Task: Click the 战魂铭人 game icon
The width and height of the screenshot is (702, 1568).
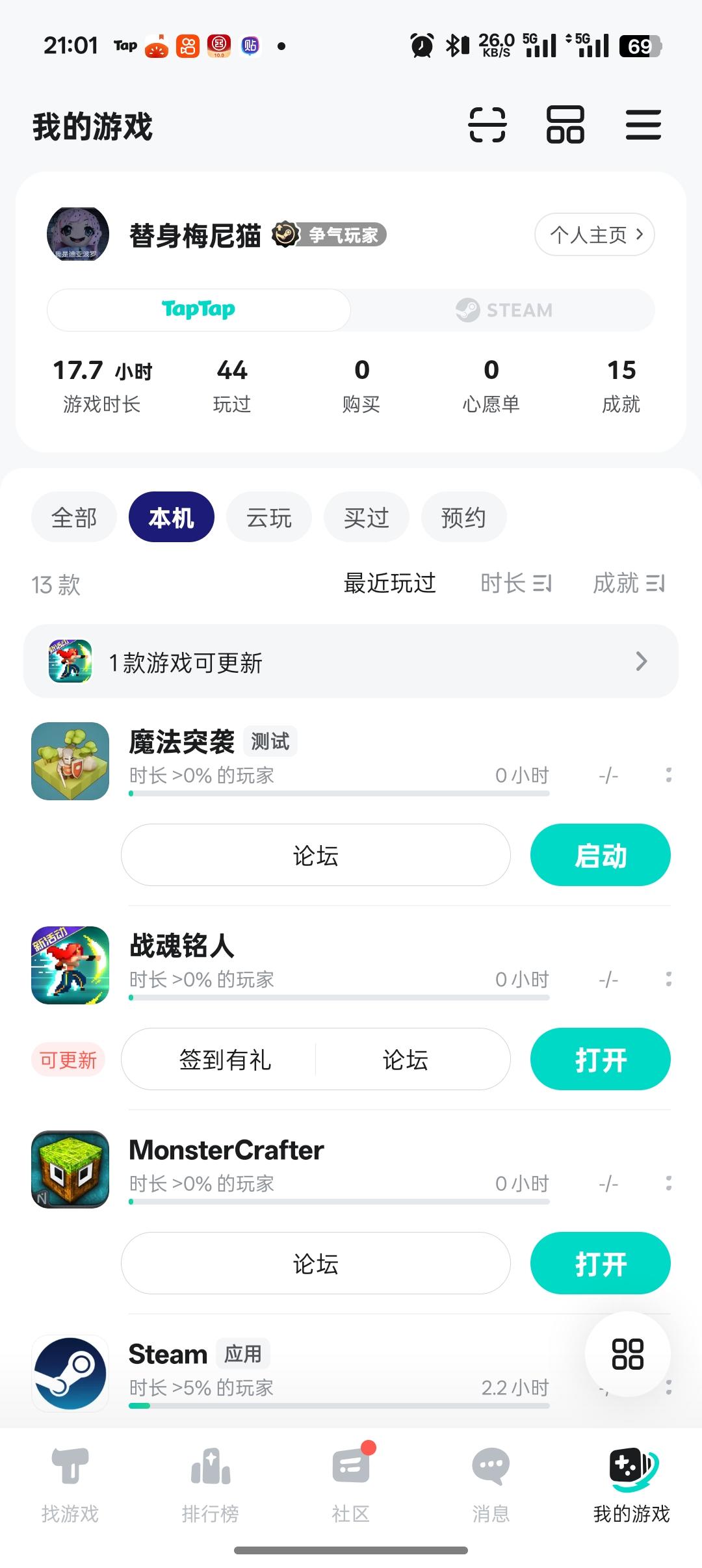Action: pyautogui.click(x=70, y=967)
